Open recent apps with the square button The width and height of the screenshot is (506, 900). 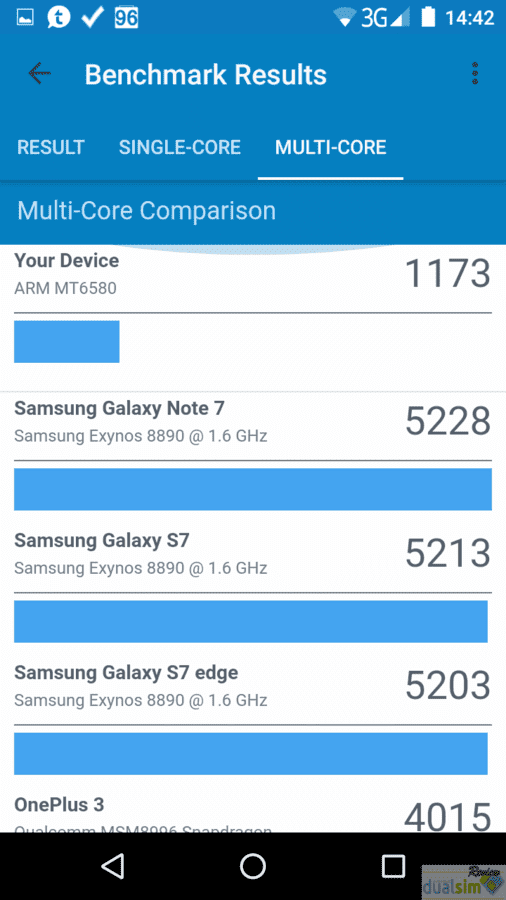pyautogui.click(x=394, y=866)
